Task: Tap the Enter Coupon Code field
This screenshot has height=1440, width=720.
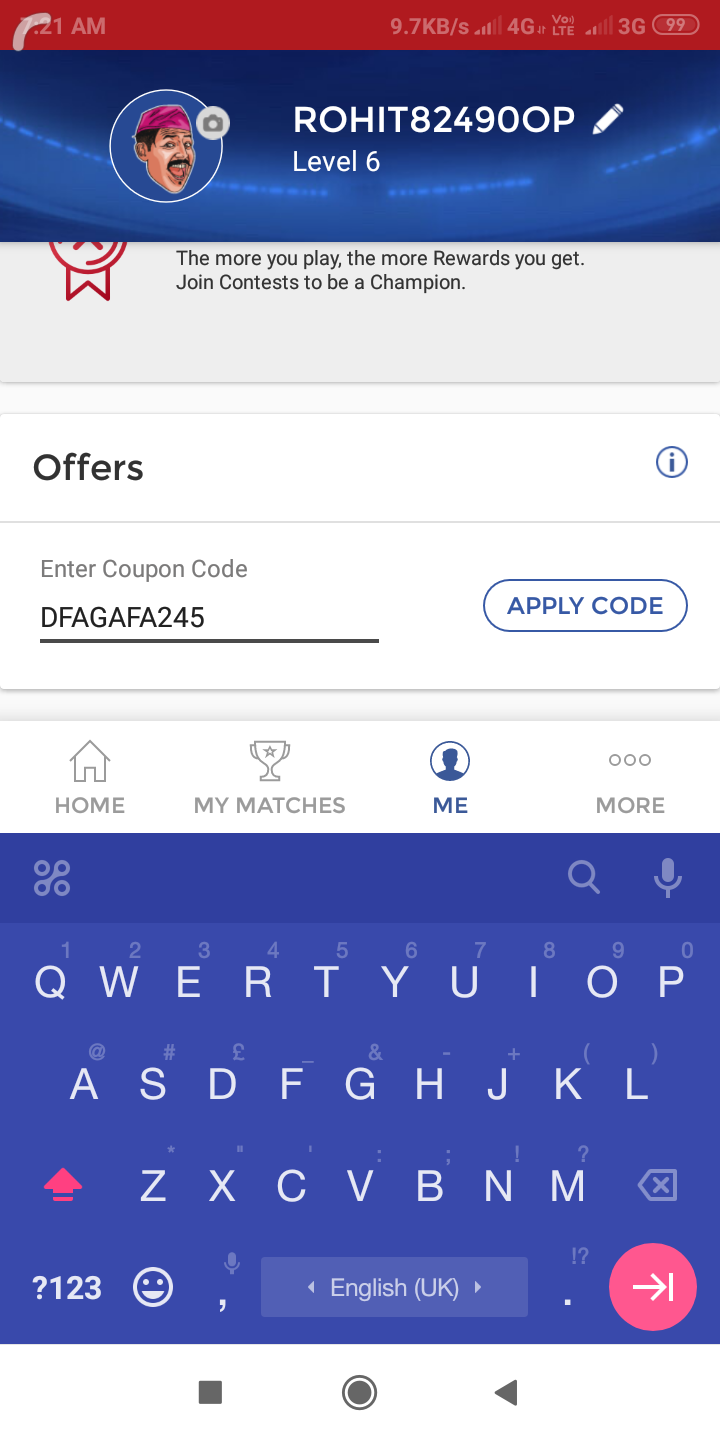Action: [x=209, y=617]
